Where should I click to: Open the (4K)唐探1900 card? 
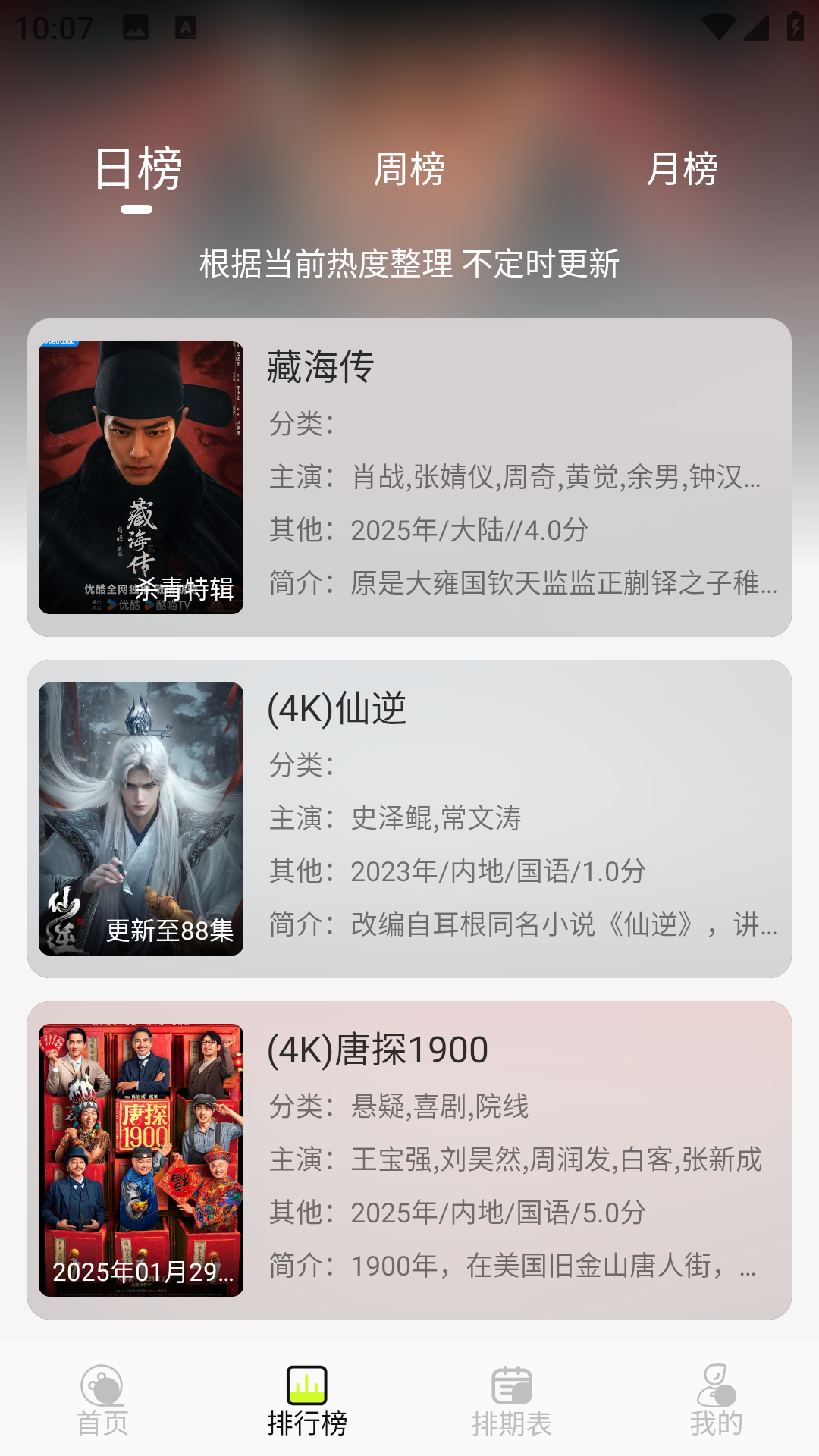coord(409,1160)
